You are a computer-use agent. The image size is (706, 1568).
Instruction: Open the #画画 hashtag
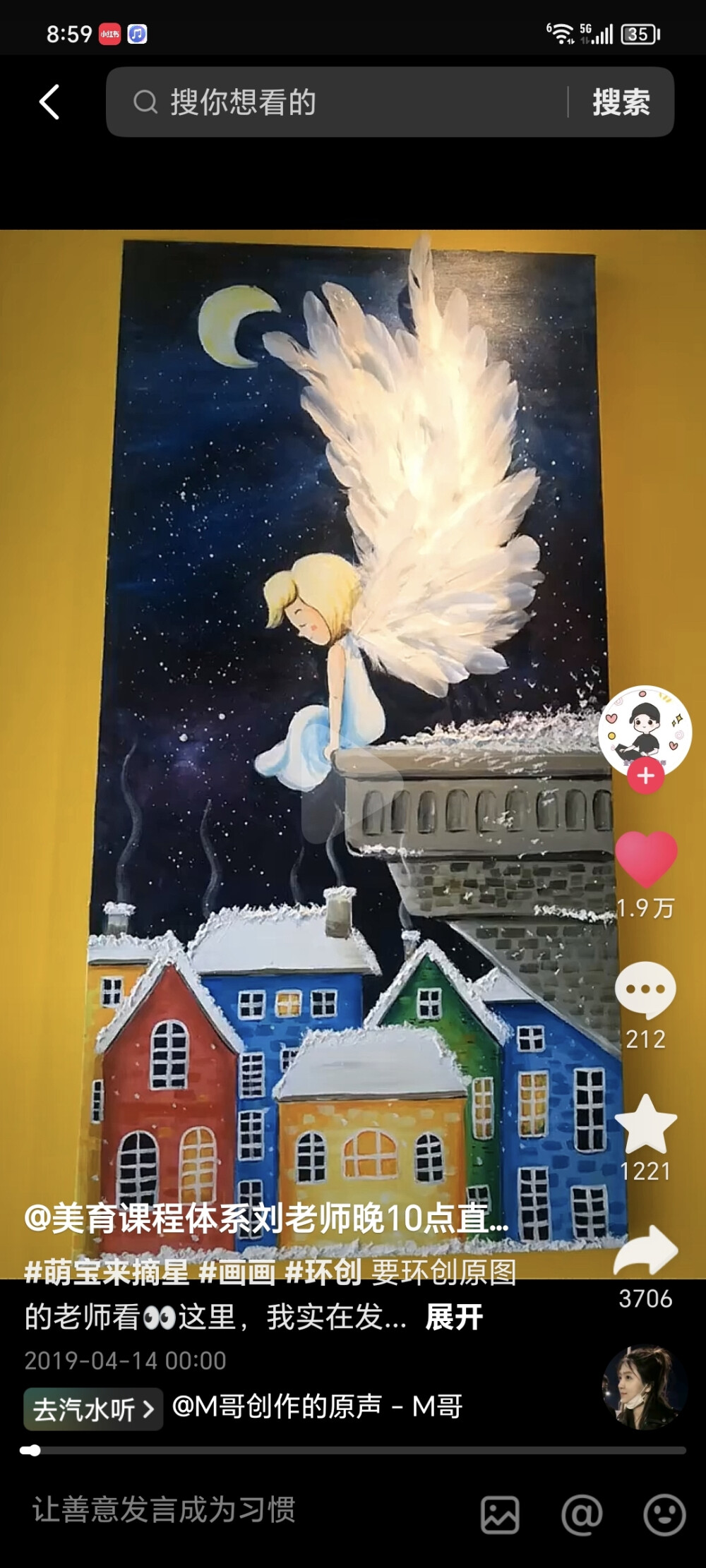tap(237, 1272)
